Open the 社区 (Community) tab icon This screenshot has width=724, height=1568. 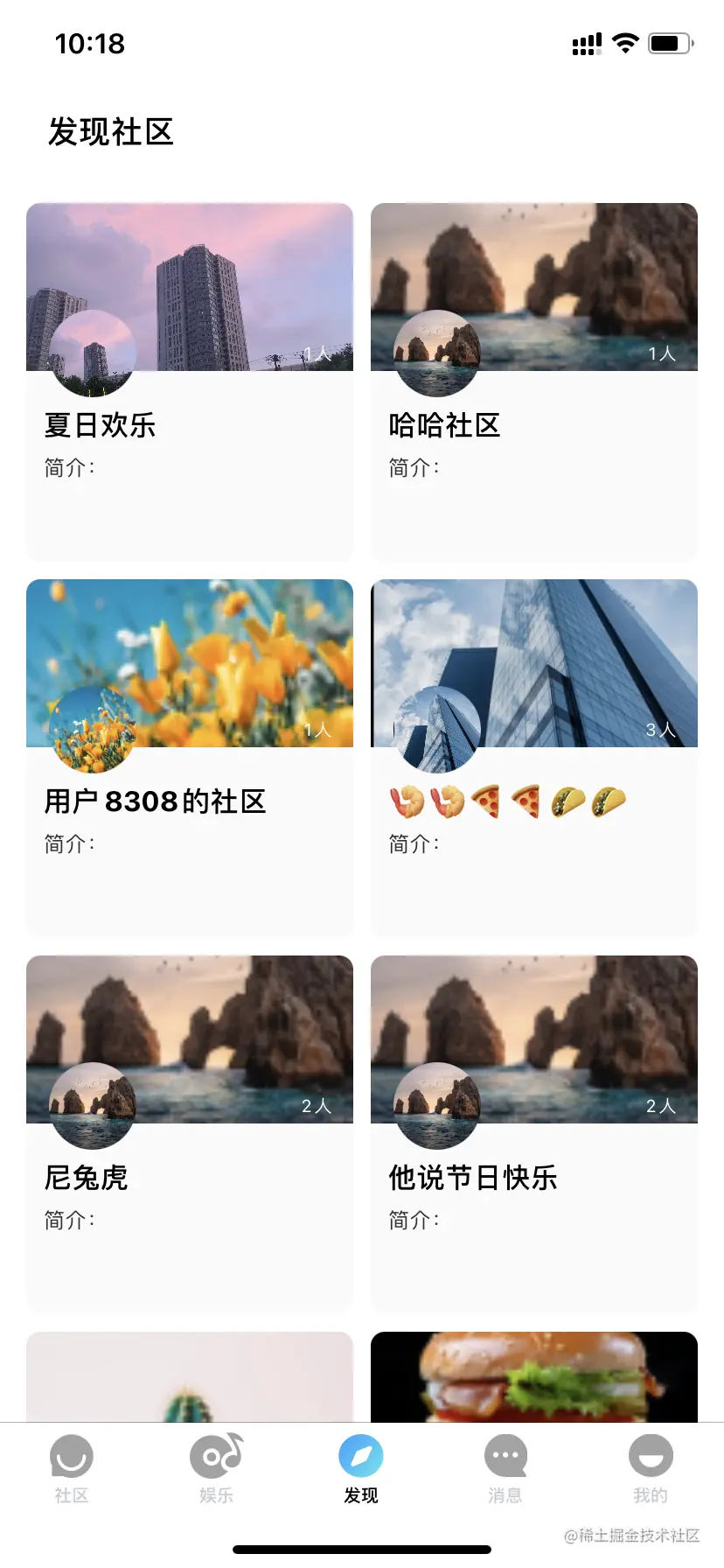(x=71, y=1457)
